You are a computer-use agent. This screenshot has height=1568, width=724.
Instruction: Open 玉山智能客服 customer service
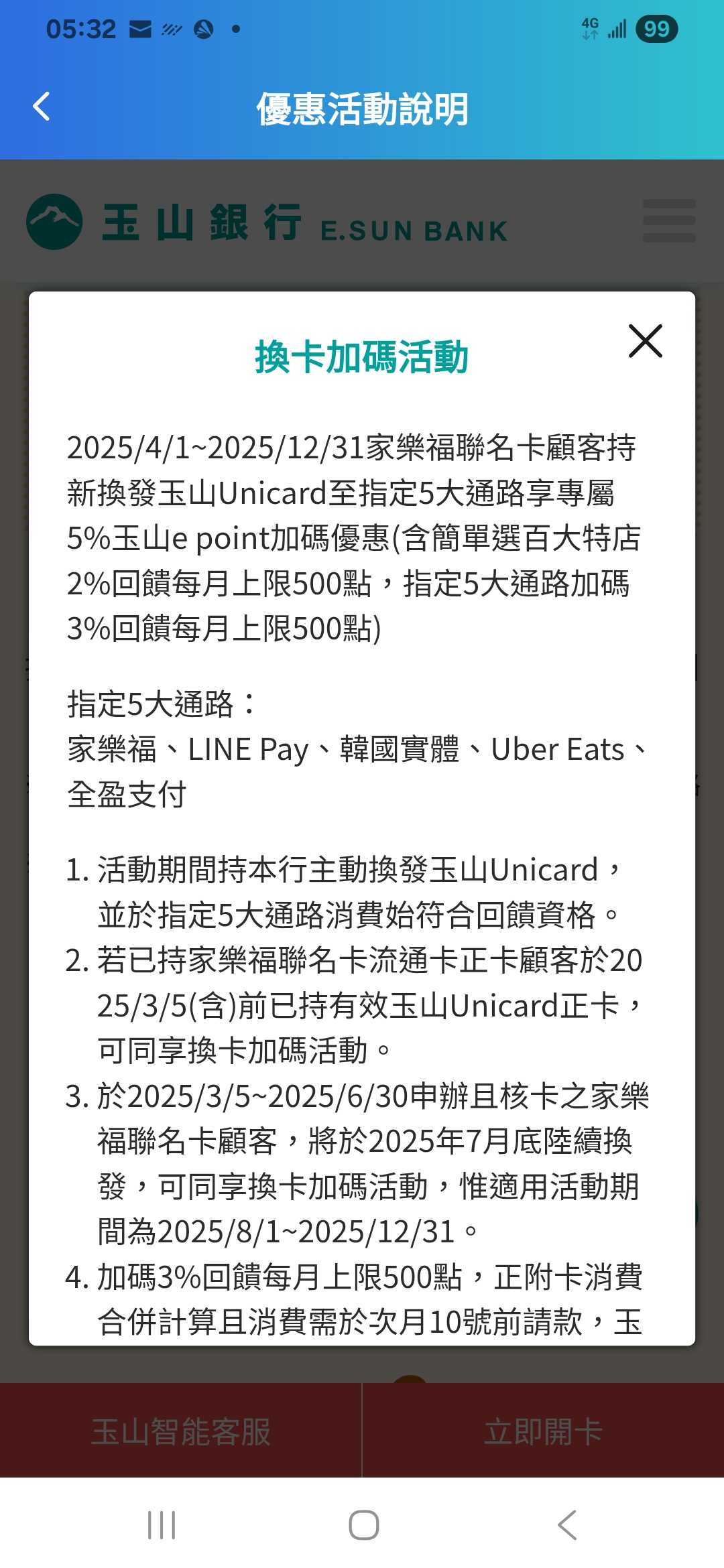(181, 1431)
